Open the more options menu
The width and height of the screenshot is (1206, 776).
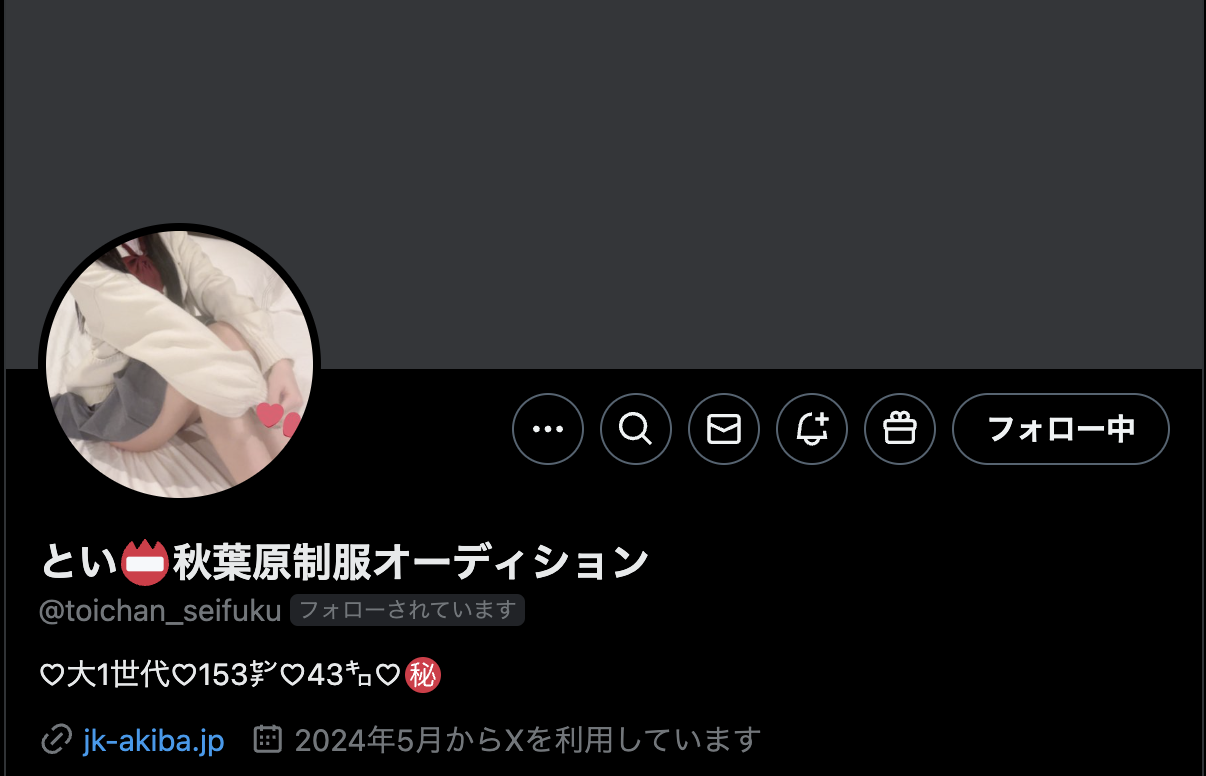[548, 429]
